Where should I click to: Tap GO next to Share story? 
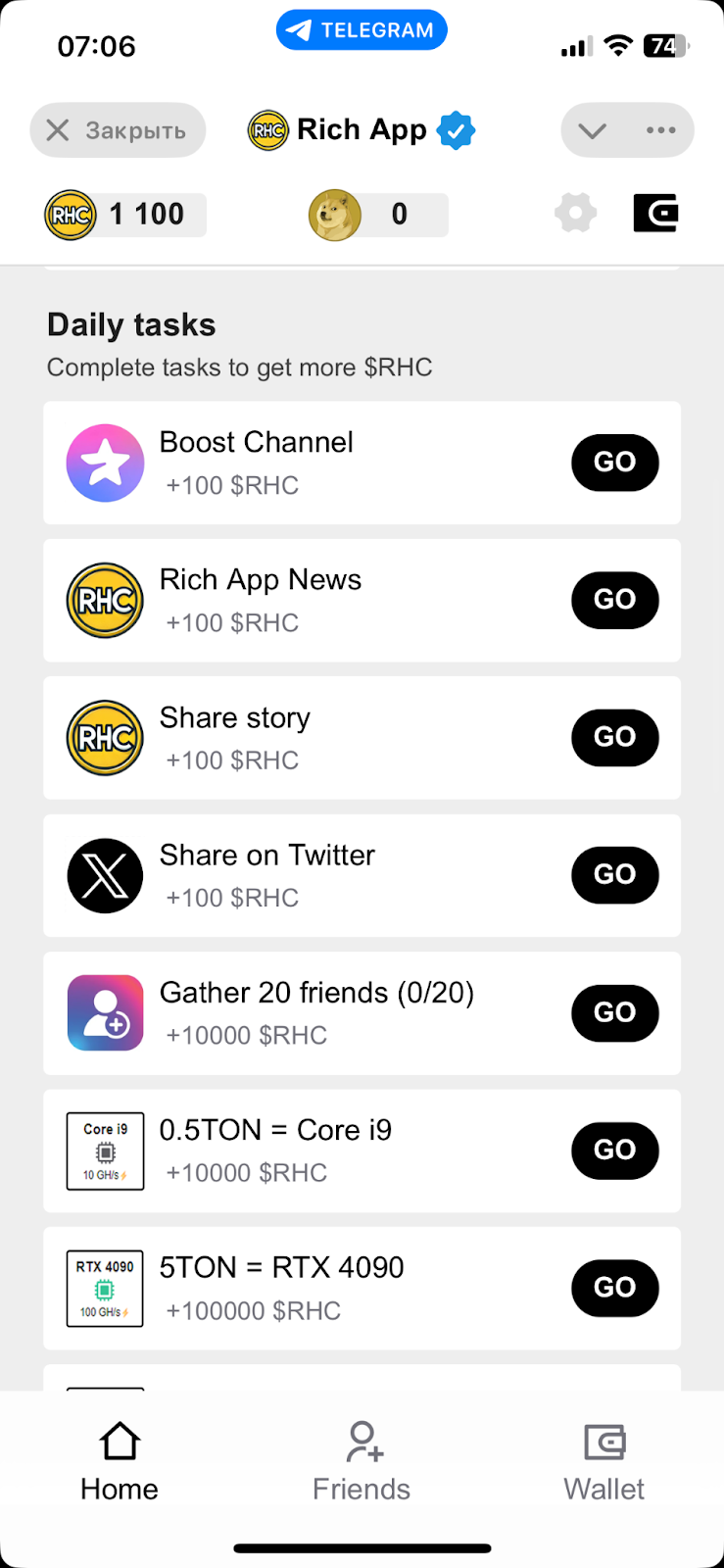pos(614,737)
